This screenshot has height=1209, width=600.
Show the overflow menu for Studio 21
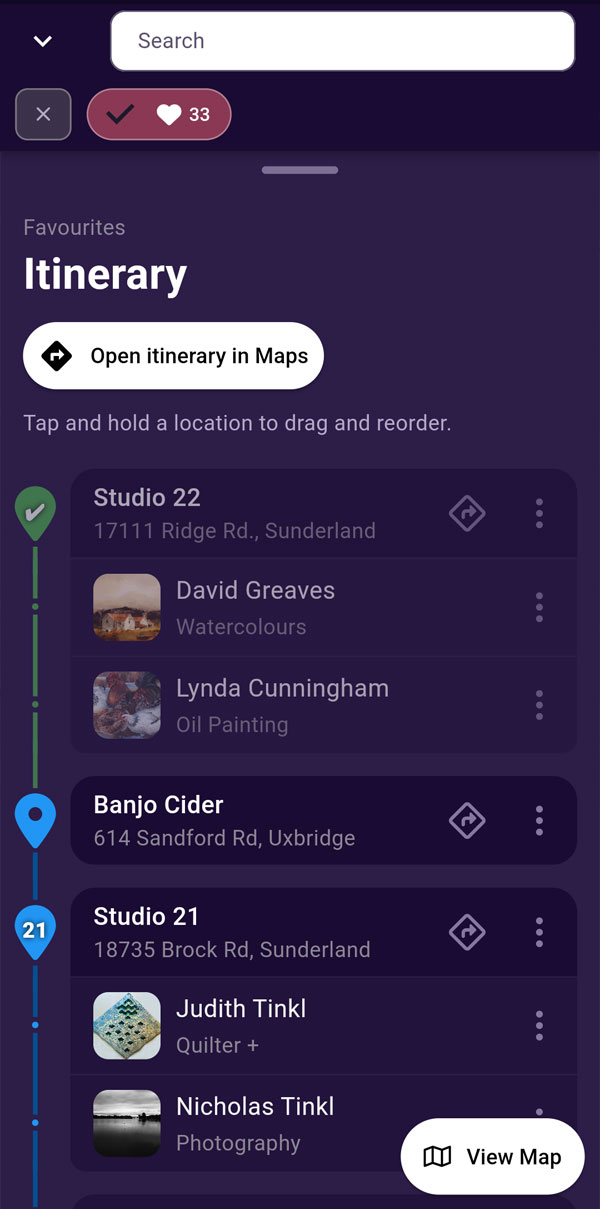pyautogui.click(x=539, y=932)
